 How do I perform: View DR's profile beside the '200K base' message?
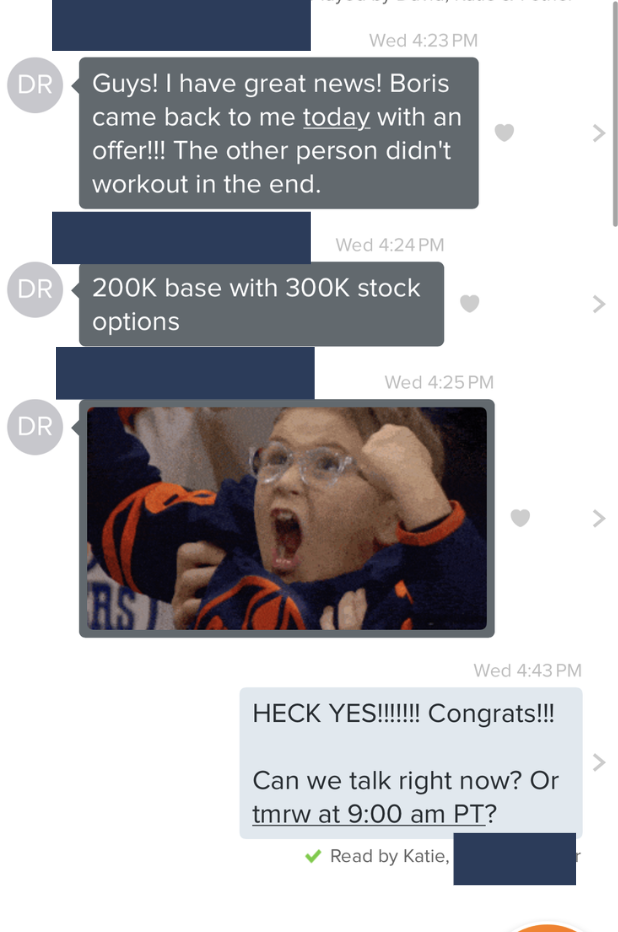click(35, 289)
